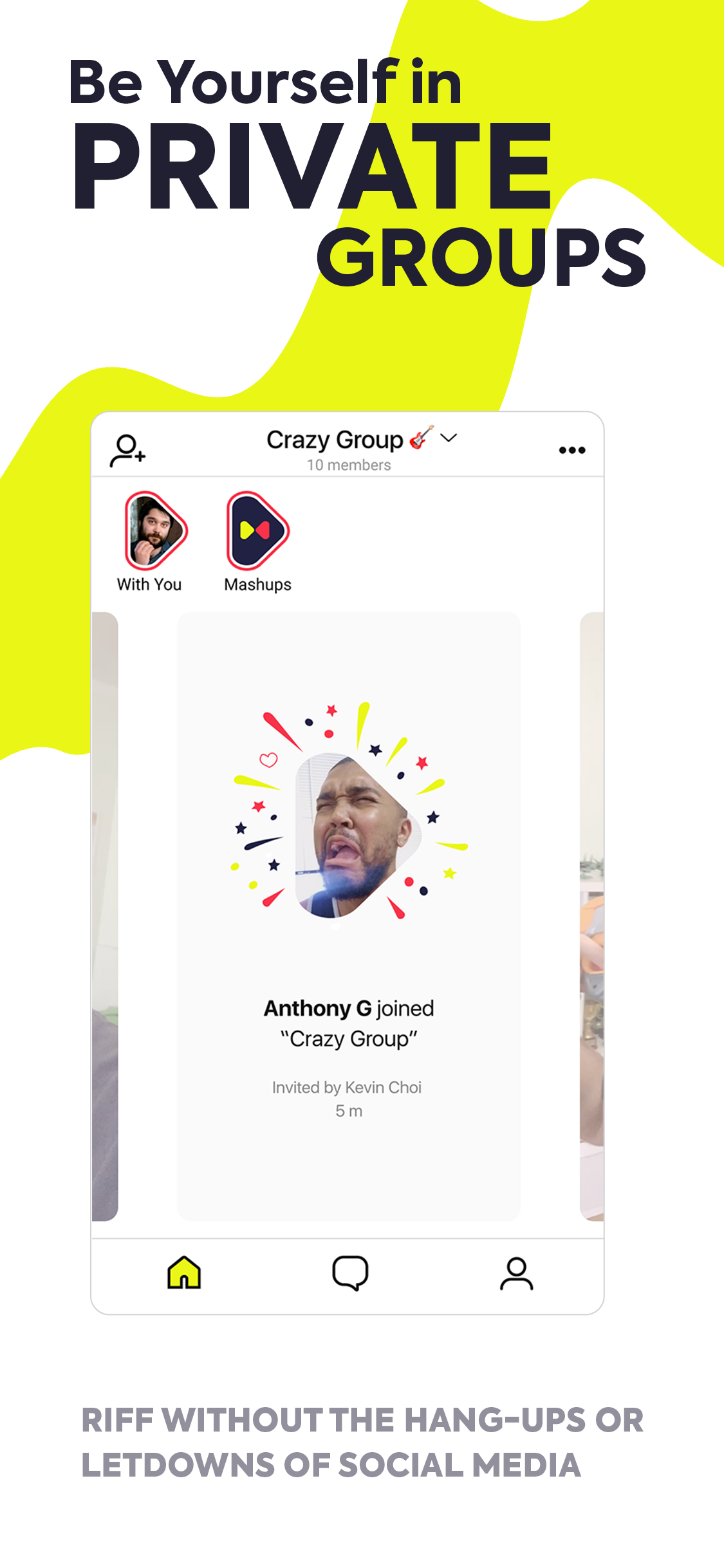
Task: Open the add member invite icon
Action: pos(128,450)
